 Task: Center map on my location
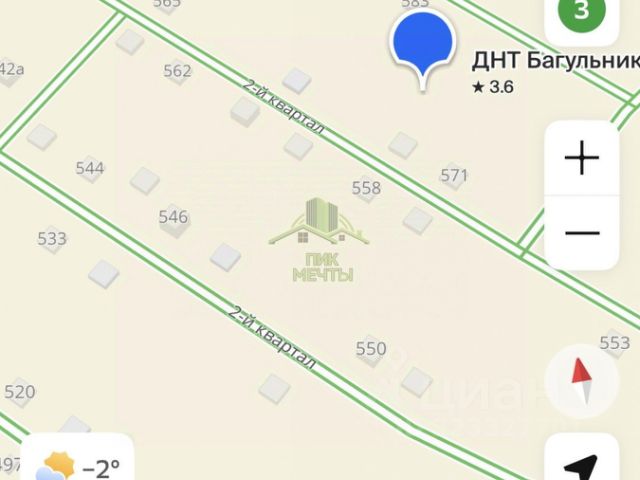point(581,463)
